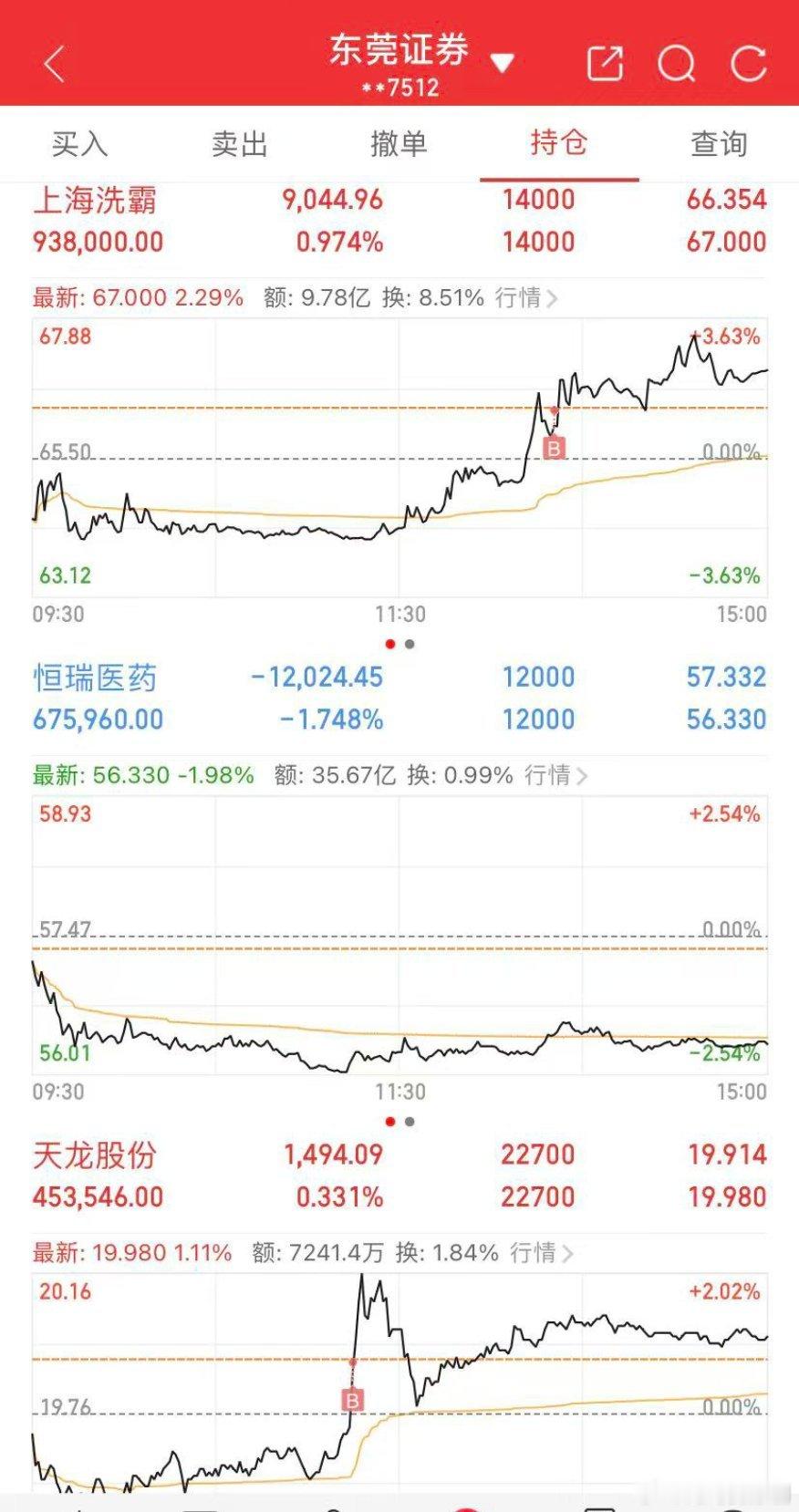Switch to the 卖出 tab
Screen dimensions: 799x1512
tap(239, 144)
